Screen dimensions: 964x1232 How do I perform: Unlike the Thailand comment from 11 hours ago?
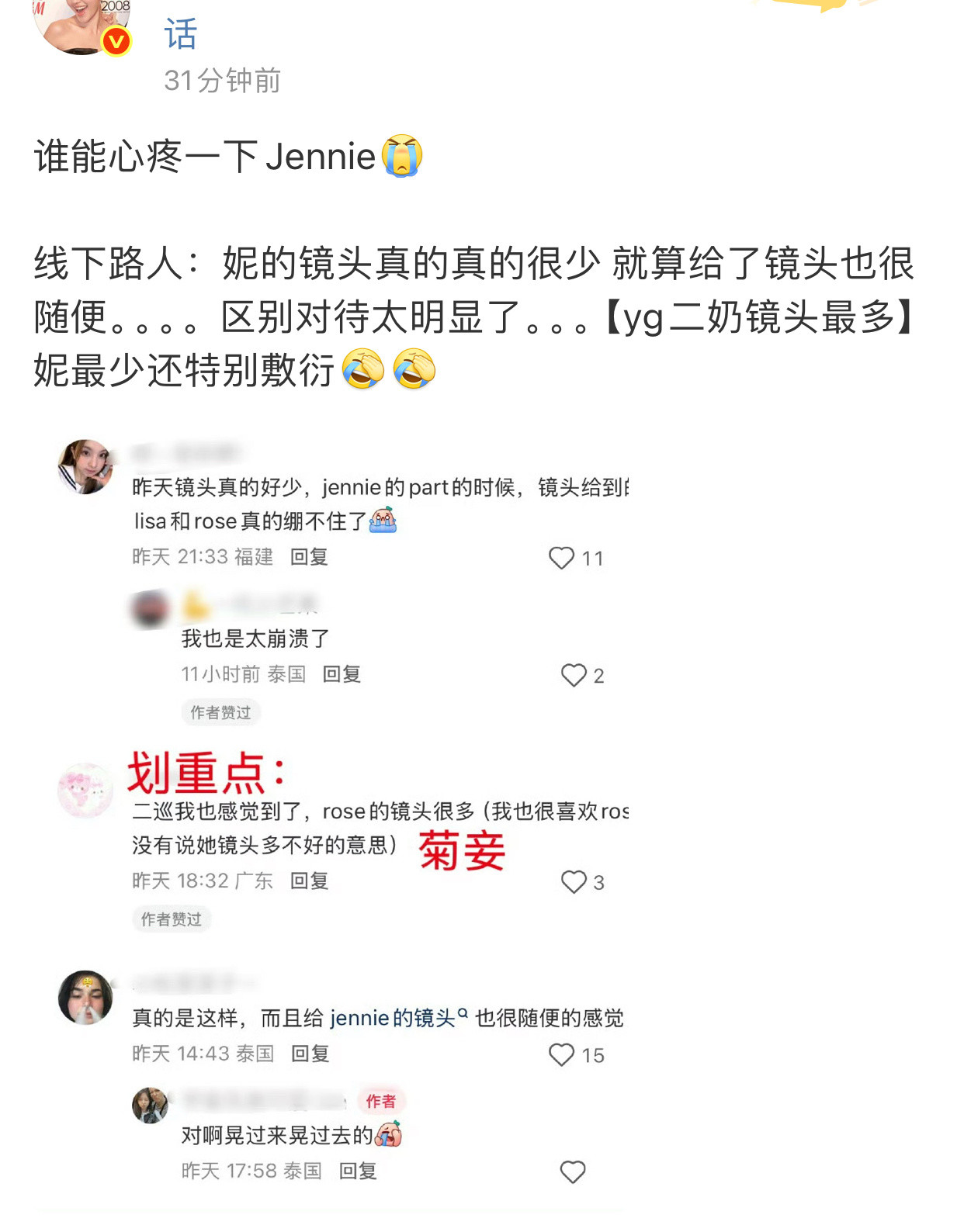[575, 675]
